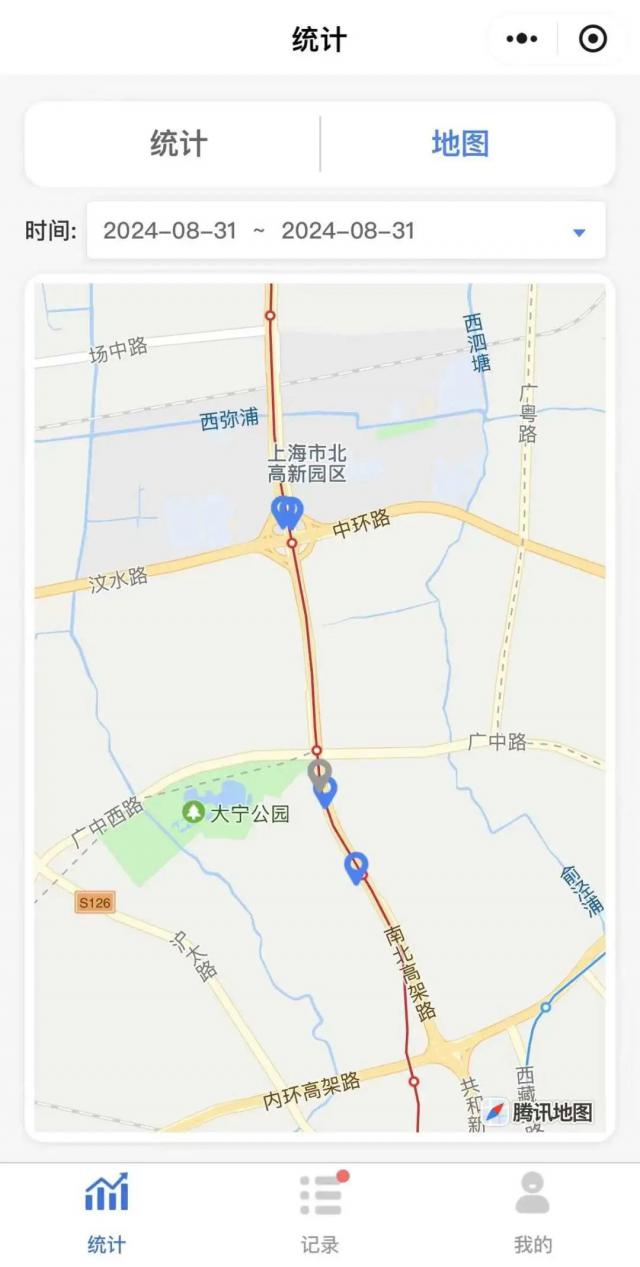Open the 统计 bottom navigation tab
This screenshot has height=1267, width=640.
tap(106, 1212)
